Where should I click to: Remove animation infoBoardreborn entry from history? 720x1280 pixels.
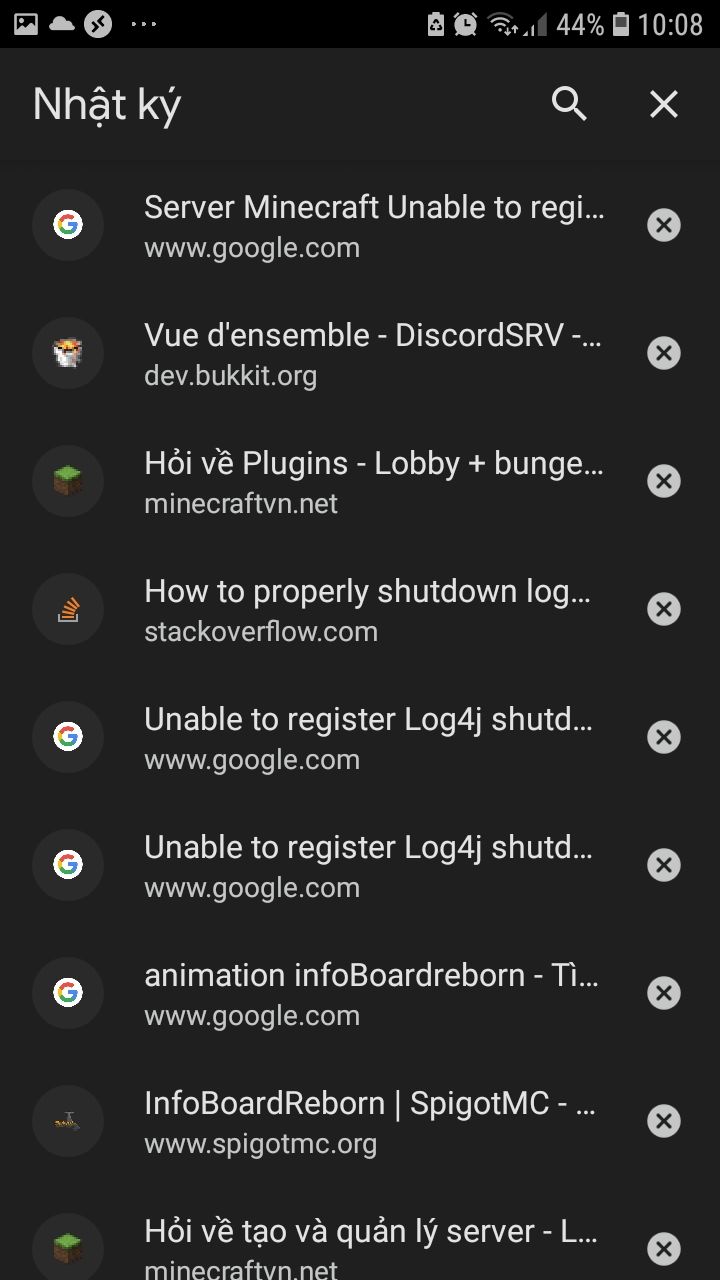664,994
